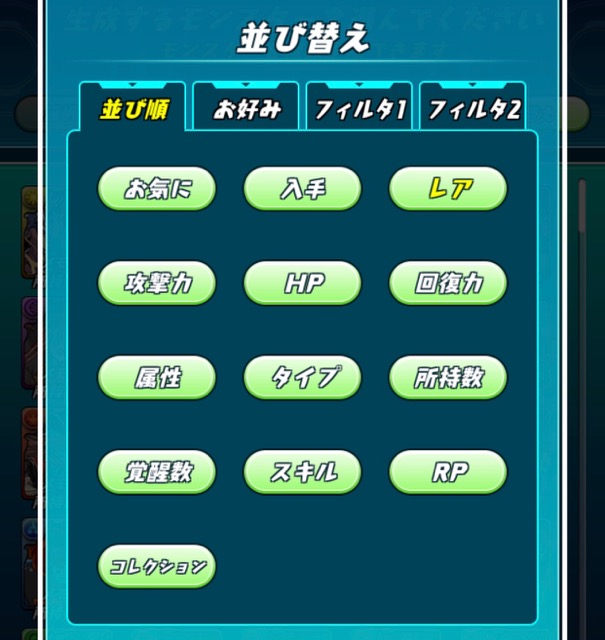The width and height of the screenshot is (605, 640).
Task: Sort by コレクション
Action: [157, 566]
